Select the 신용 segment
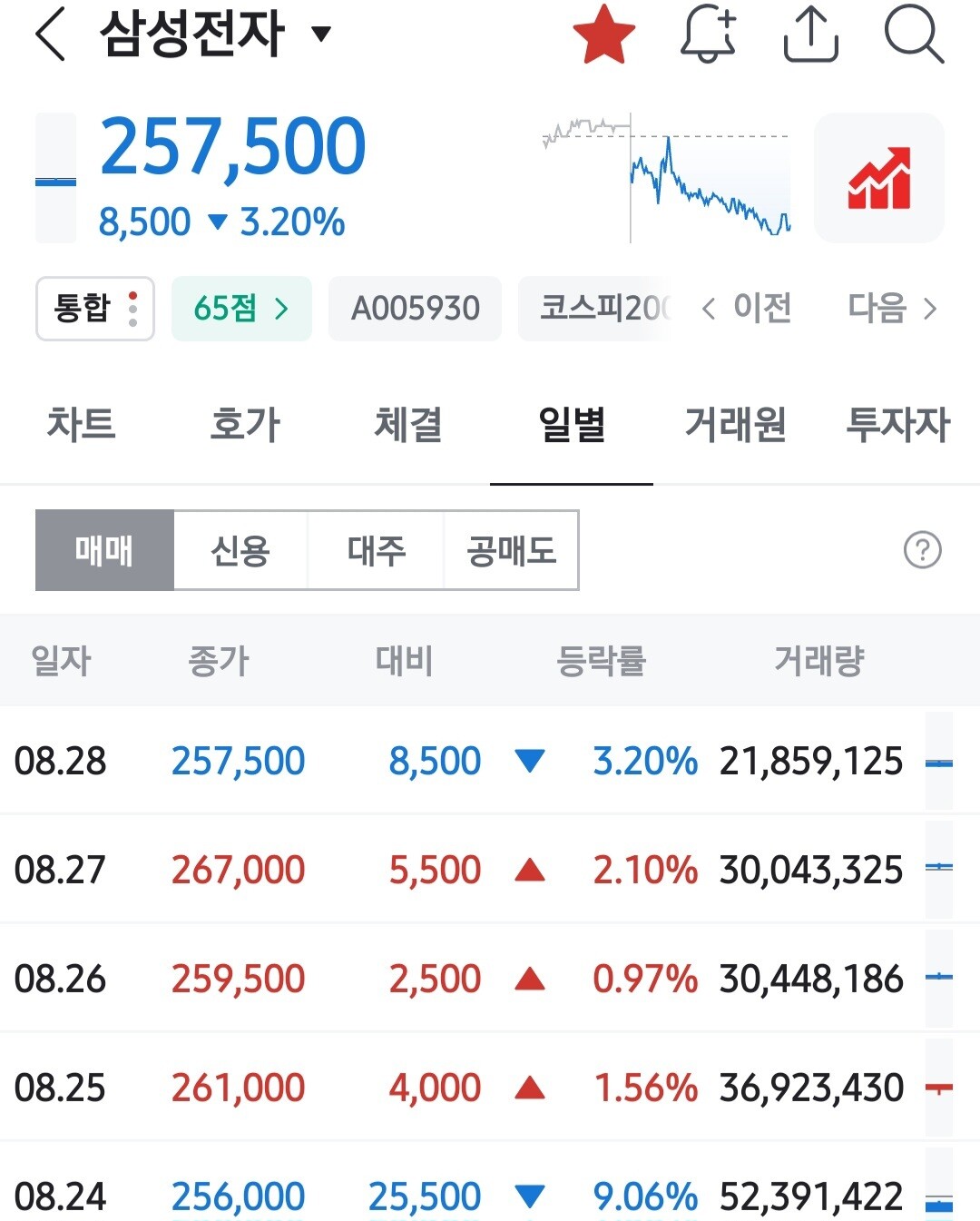Viewport: 980px width, 1221px height. (x=240, y=550)
